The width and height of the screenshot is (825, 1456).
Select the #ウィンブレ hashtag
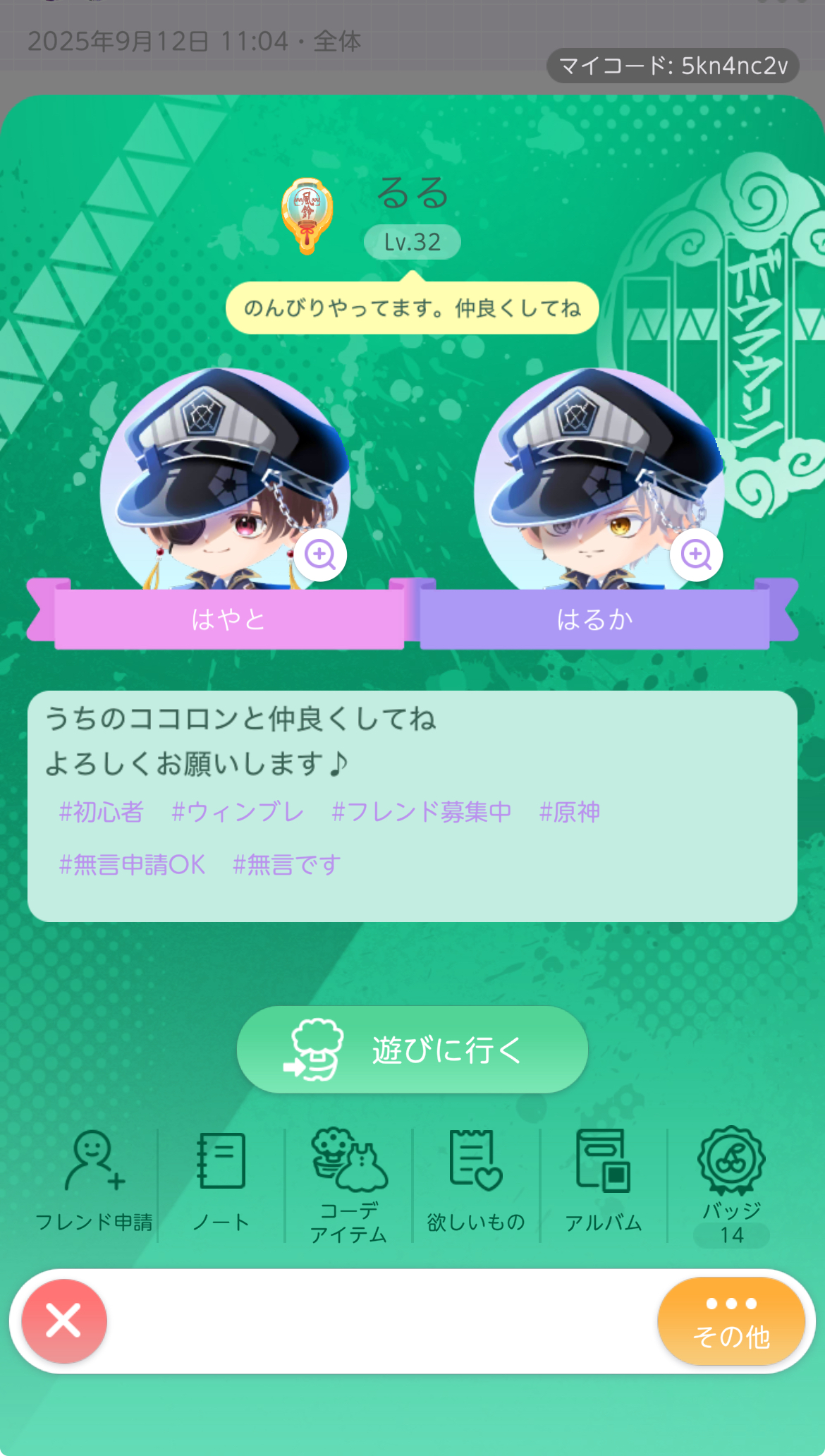point(238,812)
